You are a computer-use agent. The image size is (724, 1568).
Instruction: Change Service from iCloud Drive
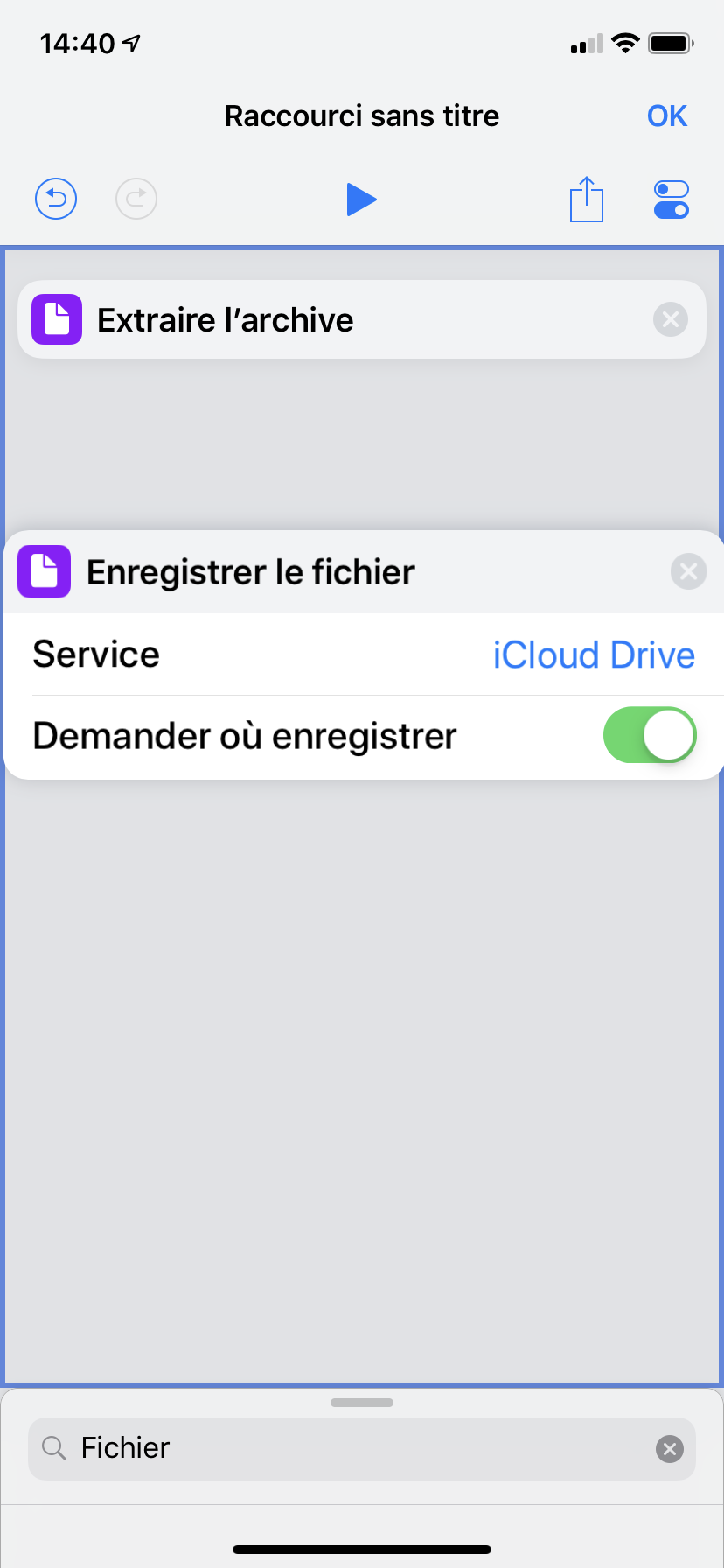coord(593,654)
